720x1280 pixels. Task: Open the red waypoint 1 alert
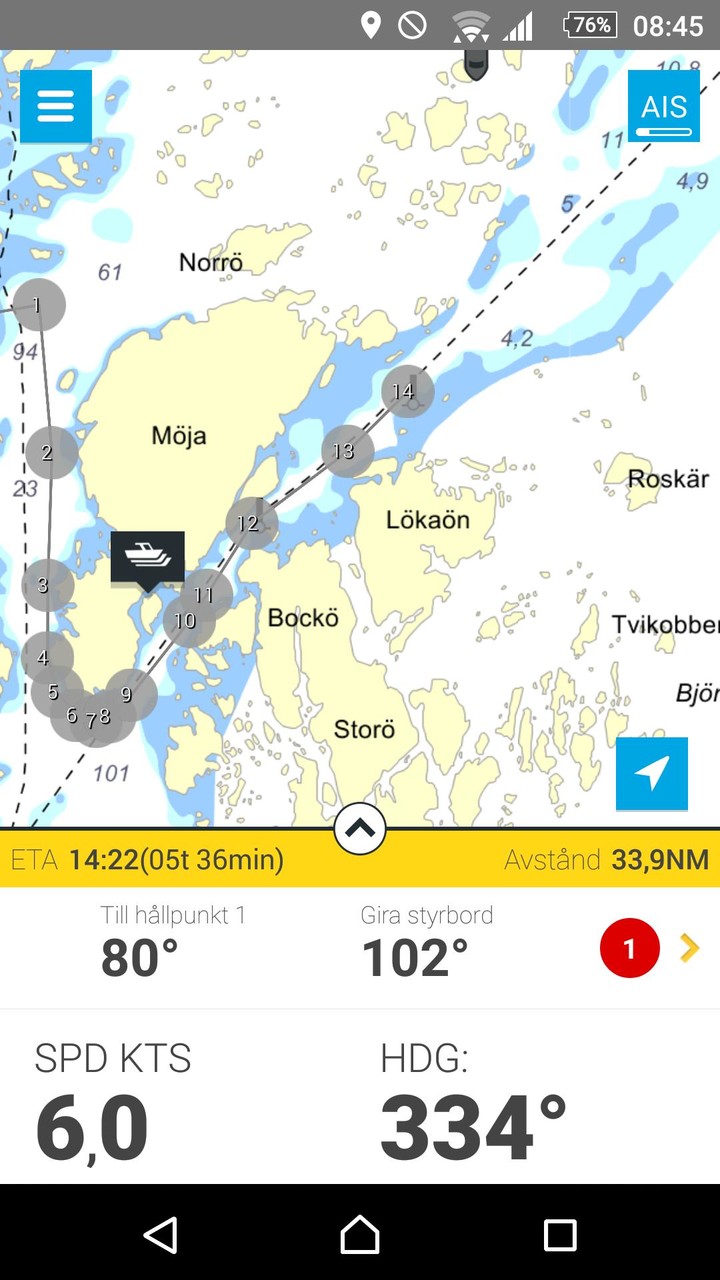[629, 948]
